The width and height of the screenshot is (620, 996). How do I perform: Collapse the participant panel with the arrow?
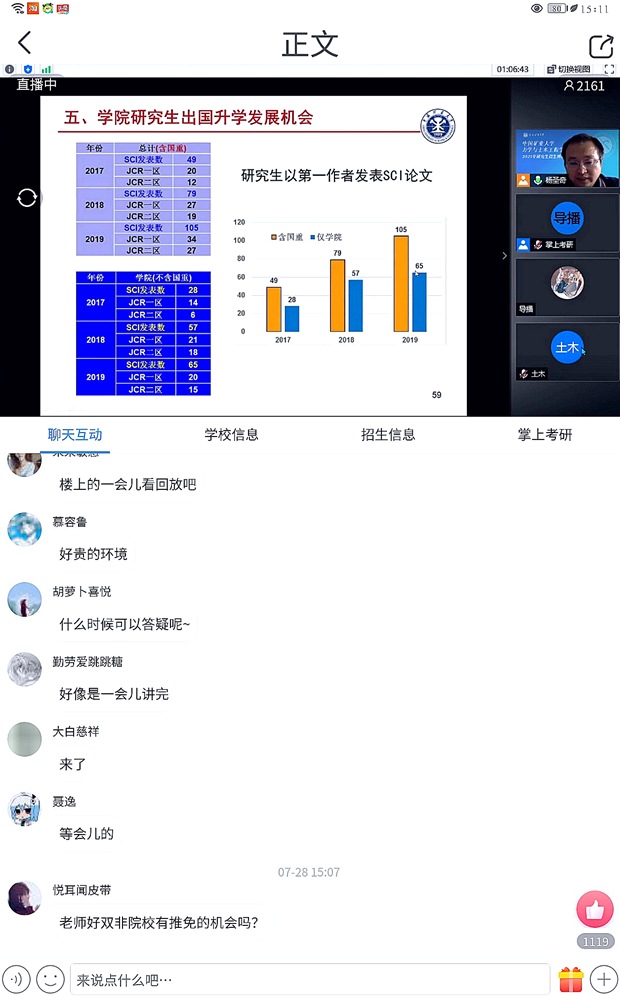(x=504, y=257)
